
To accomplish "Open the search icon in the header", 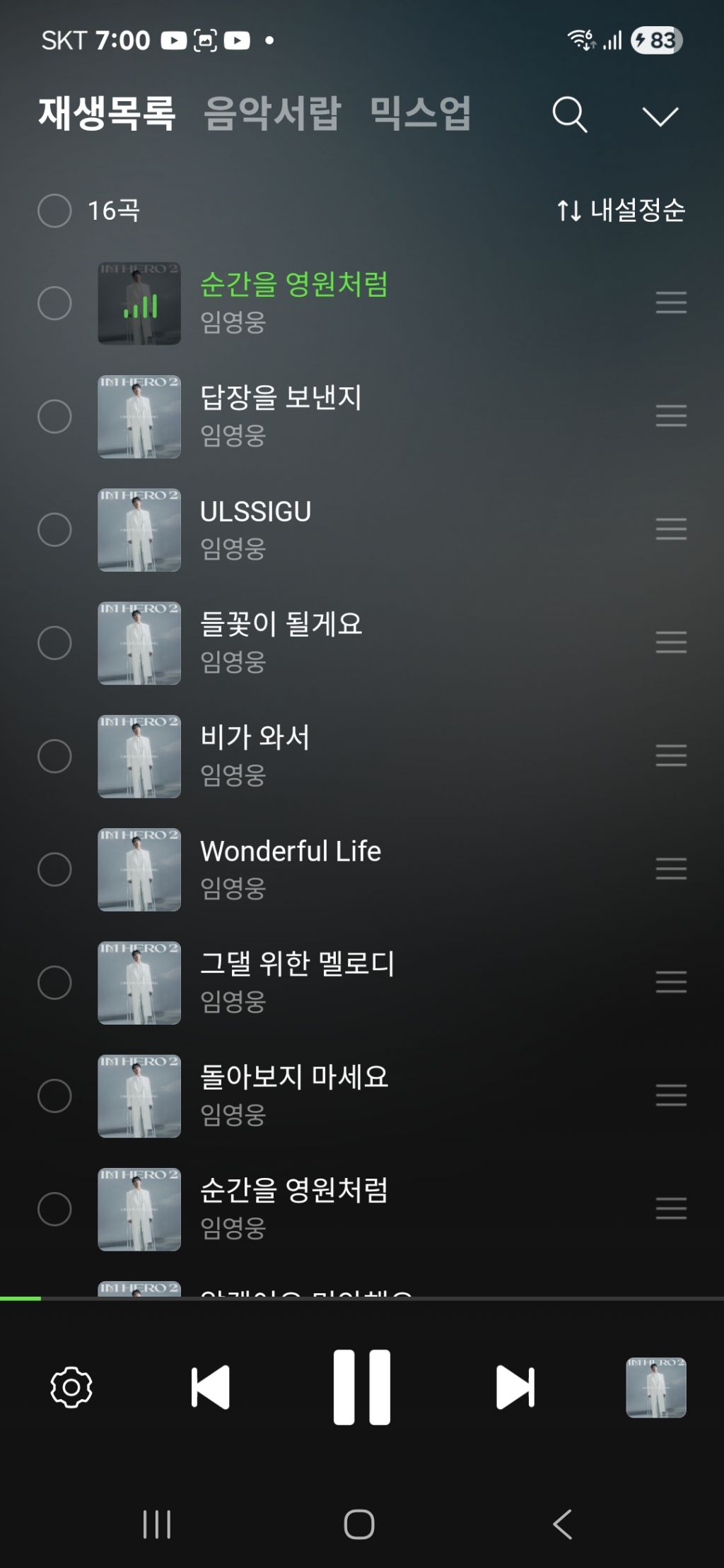I will (x=569, y=114).
